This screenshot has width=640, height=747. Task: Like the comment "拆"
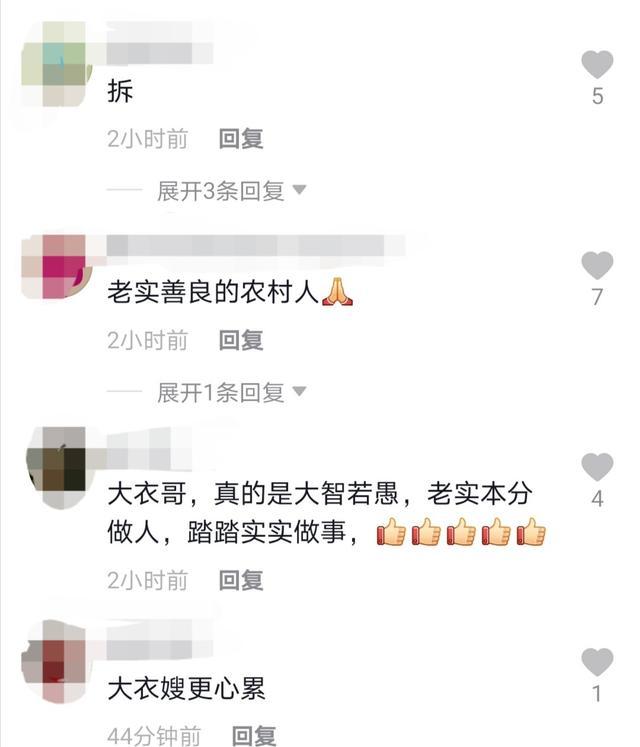click(x=597, y=65)
